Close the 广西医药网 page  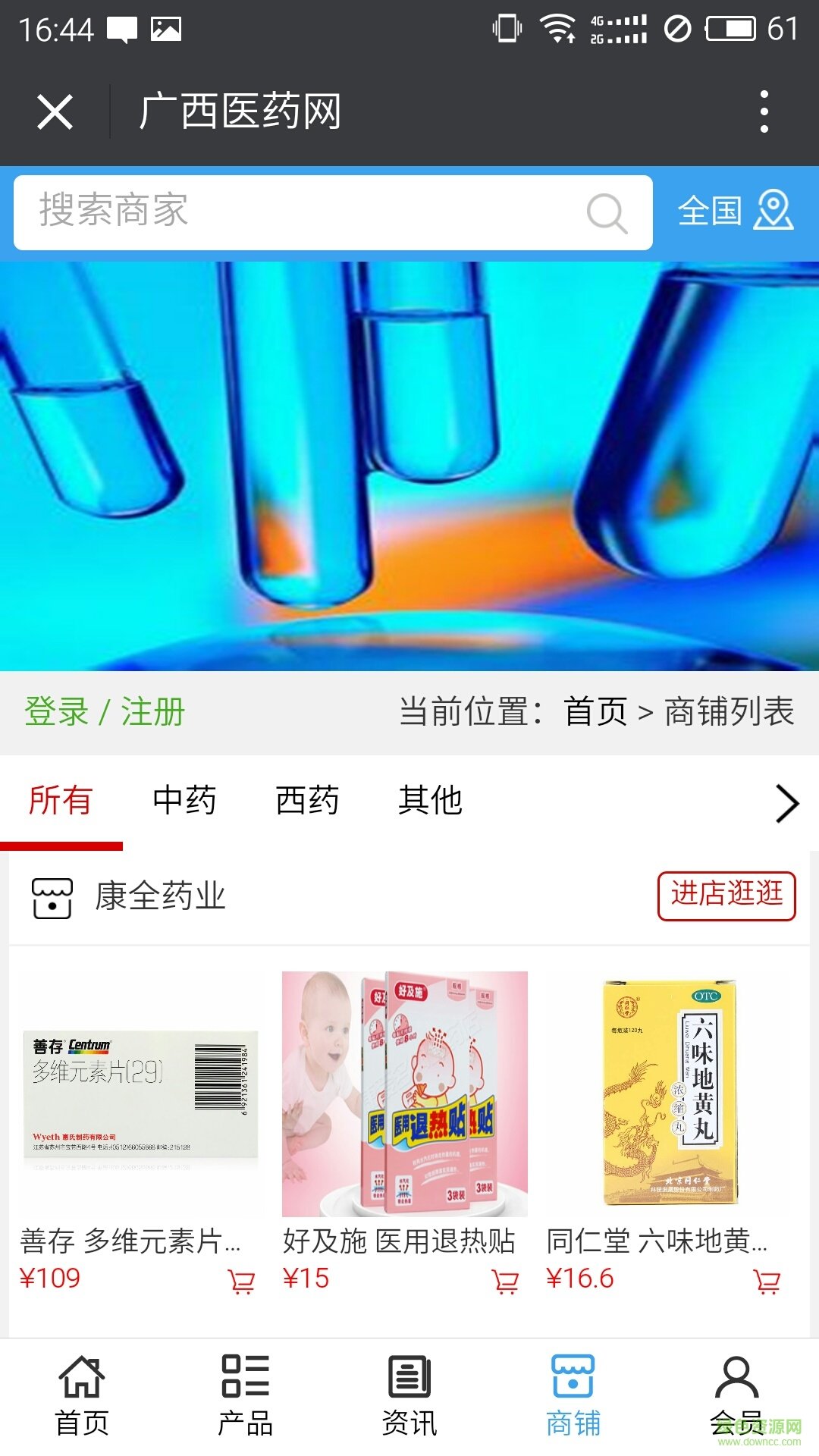[55, 112]
